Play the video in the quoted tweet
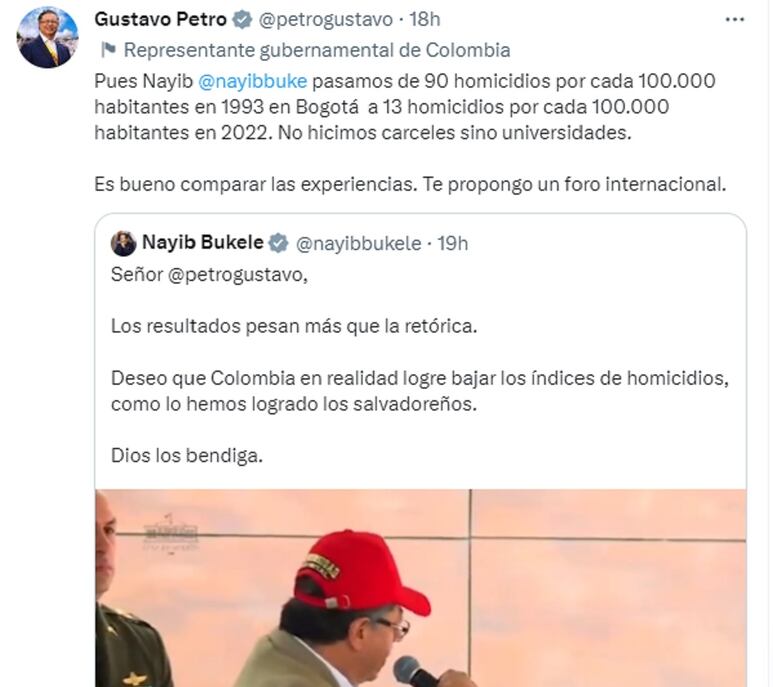This screenshot has width=773, height=687. (x=420, y=588)
